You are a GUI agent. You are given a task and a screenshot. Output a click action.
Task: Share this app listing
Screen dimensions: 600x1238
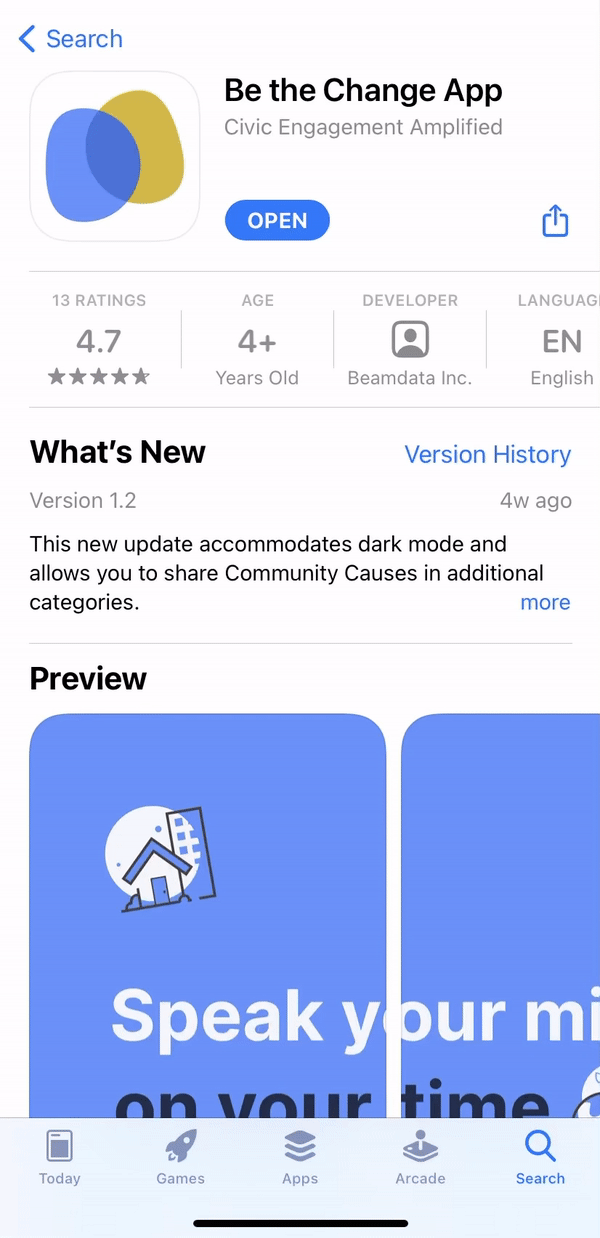(x=555, y=220)
